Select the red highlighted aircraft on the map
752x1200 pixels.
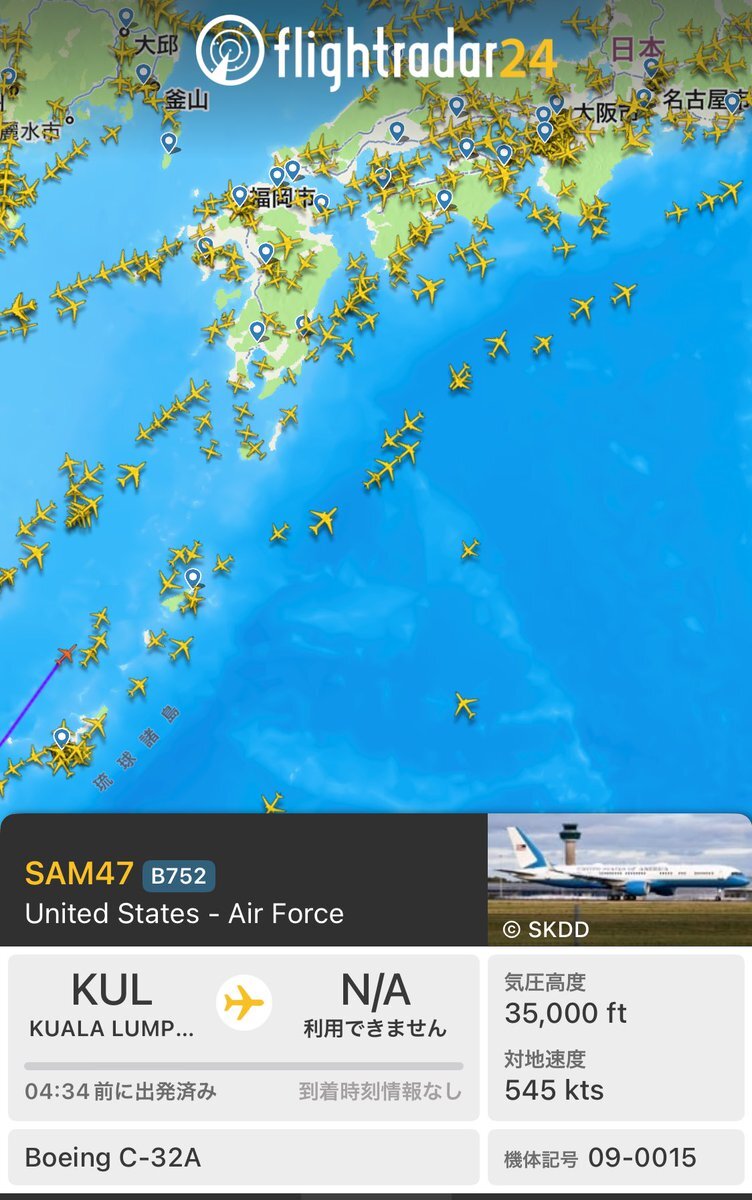(65, 655)
